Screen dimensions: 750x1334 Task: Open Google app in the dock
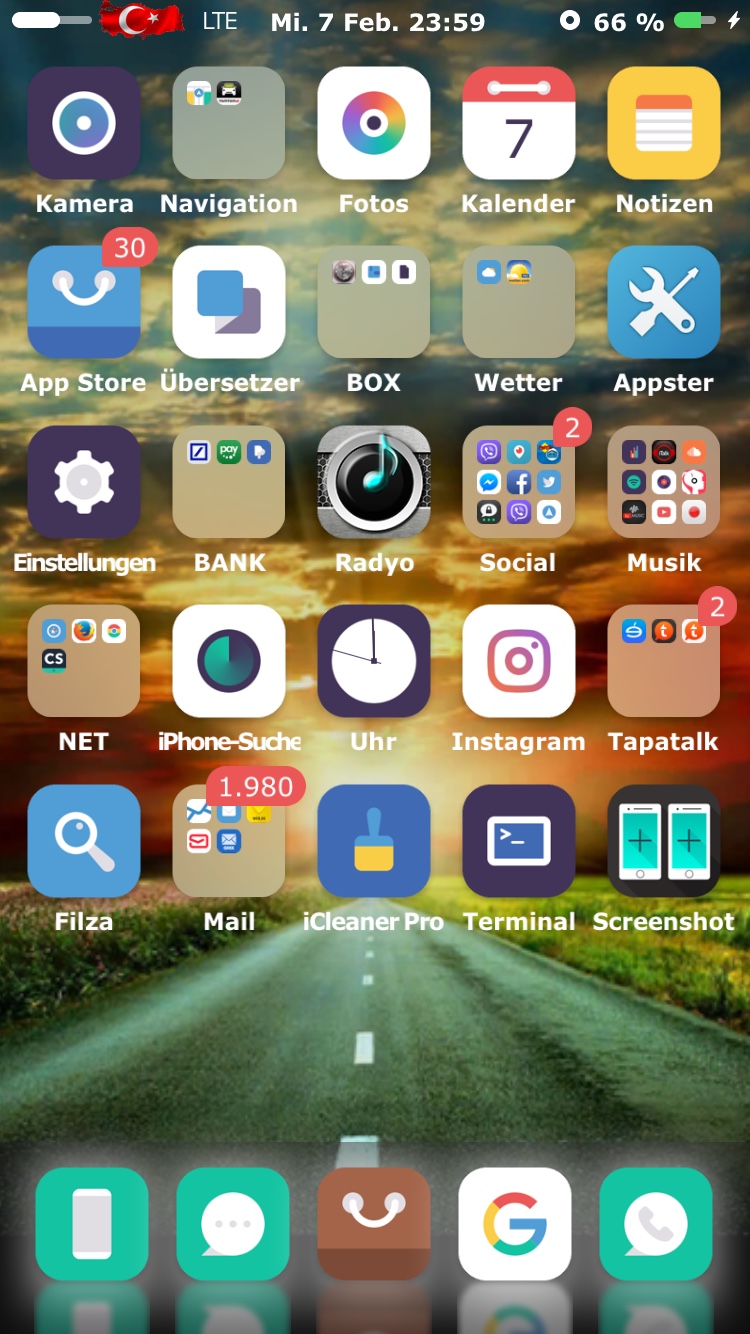[x=515, y=1224]
